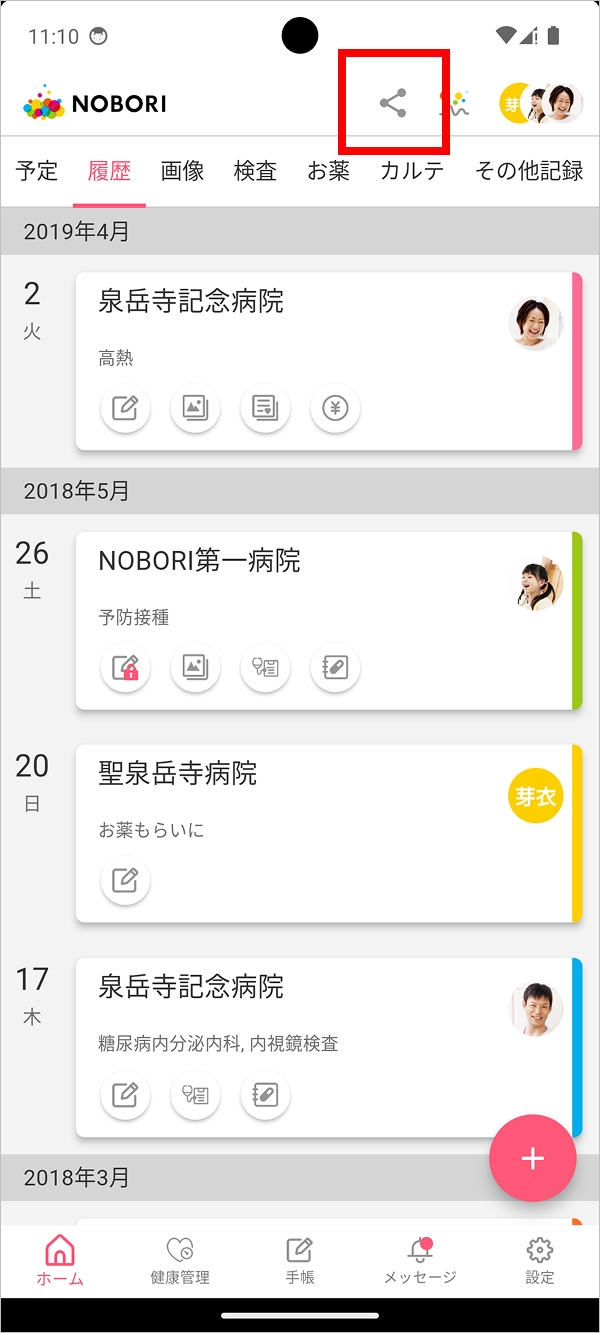Open メッセージ in bottom navigation
This screenshot has height=1333, width=600.
point(420,1260)
